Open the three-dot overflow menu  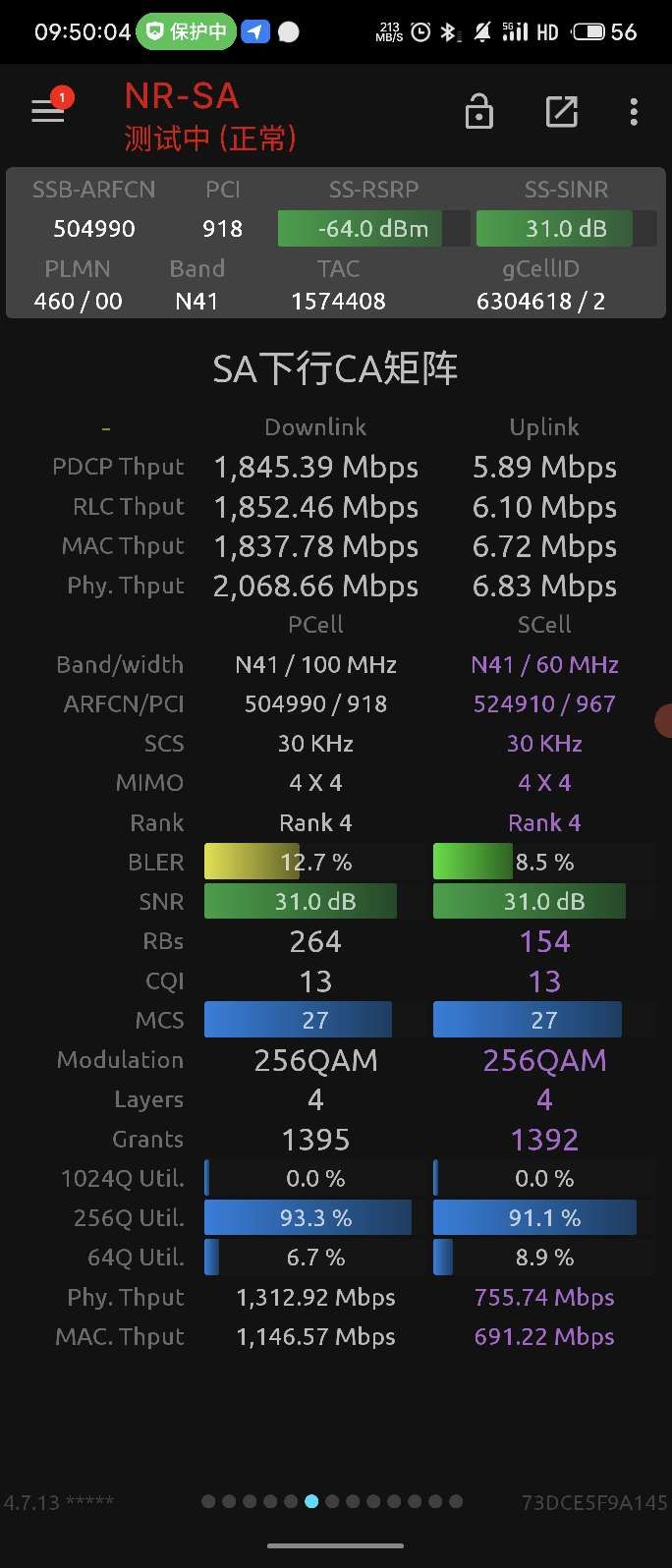pyautogui.click(x=634, y=112)
